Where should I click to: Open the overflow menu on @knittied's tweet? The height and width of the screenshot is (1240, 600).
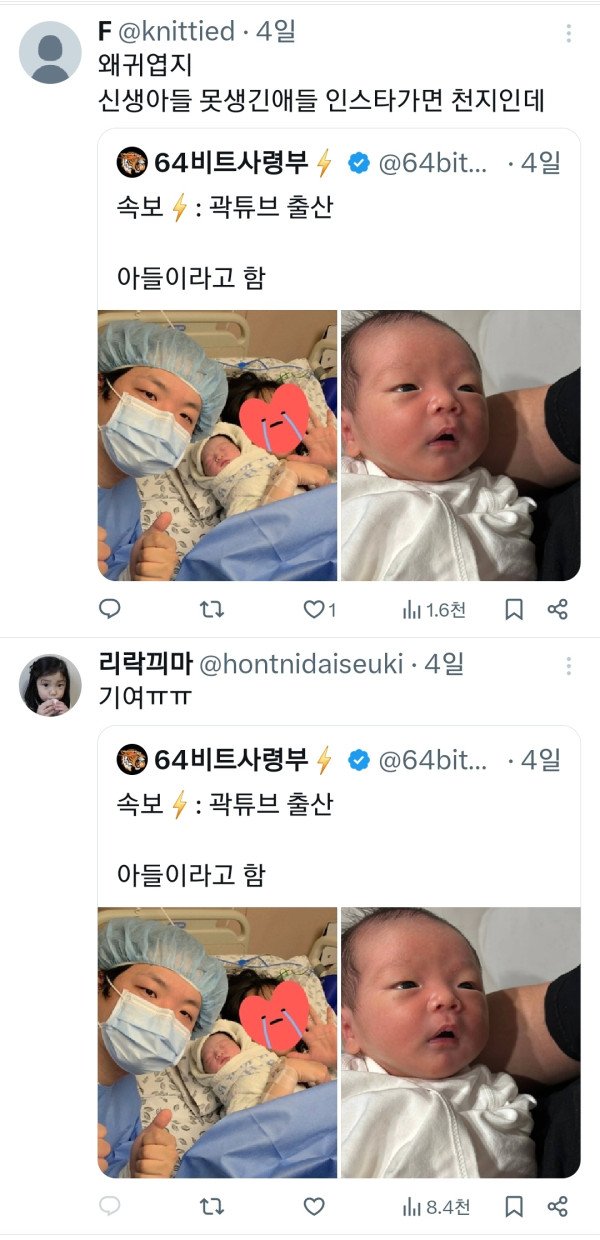pos(569,34)
